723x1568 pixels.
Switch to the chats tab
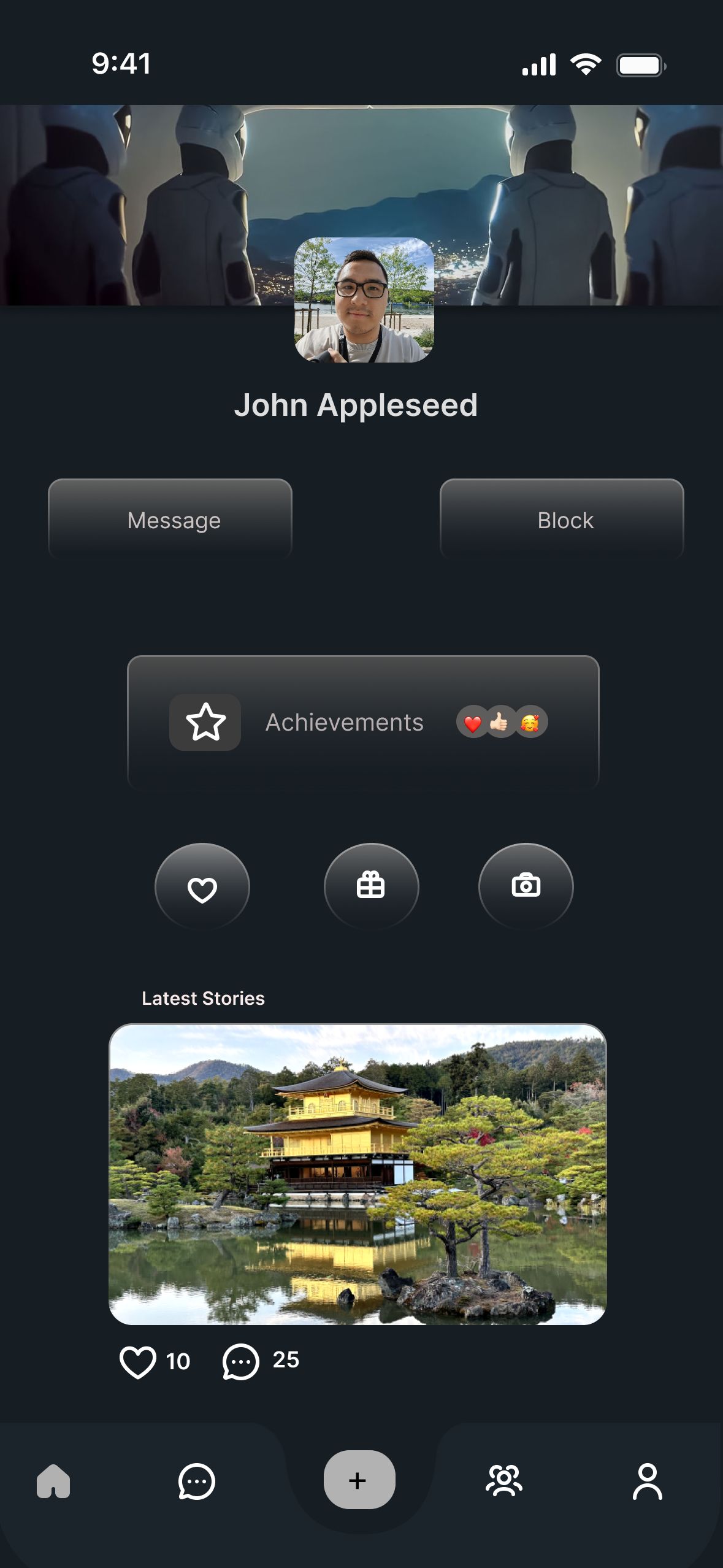point(196,1482)
